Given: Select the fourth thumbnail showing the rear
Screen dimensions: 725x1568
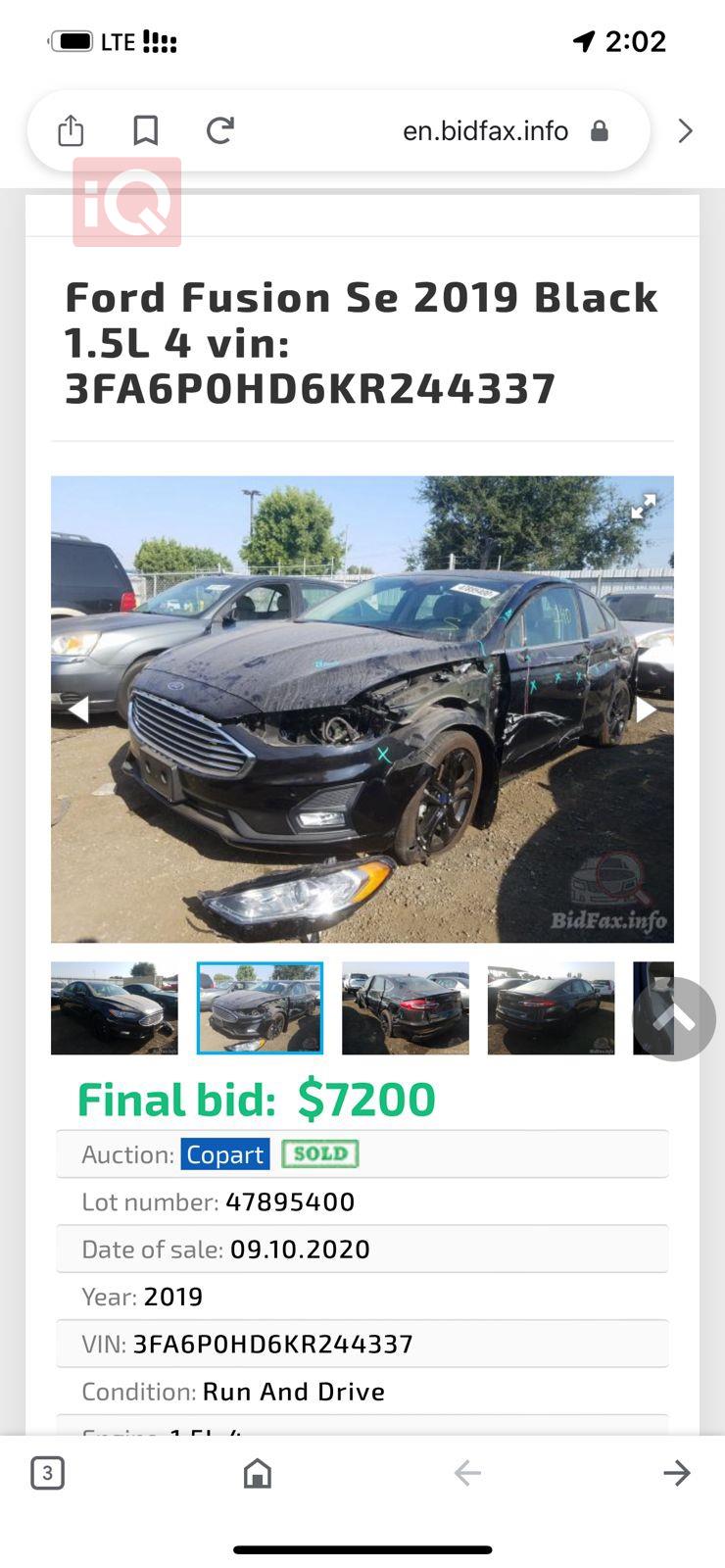Looking at the screenshot, I should [x=551, y=1008].
